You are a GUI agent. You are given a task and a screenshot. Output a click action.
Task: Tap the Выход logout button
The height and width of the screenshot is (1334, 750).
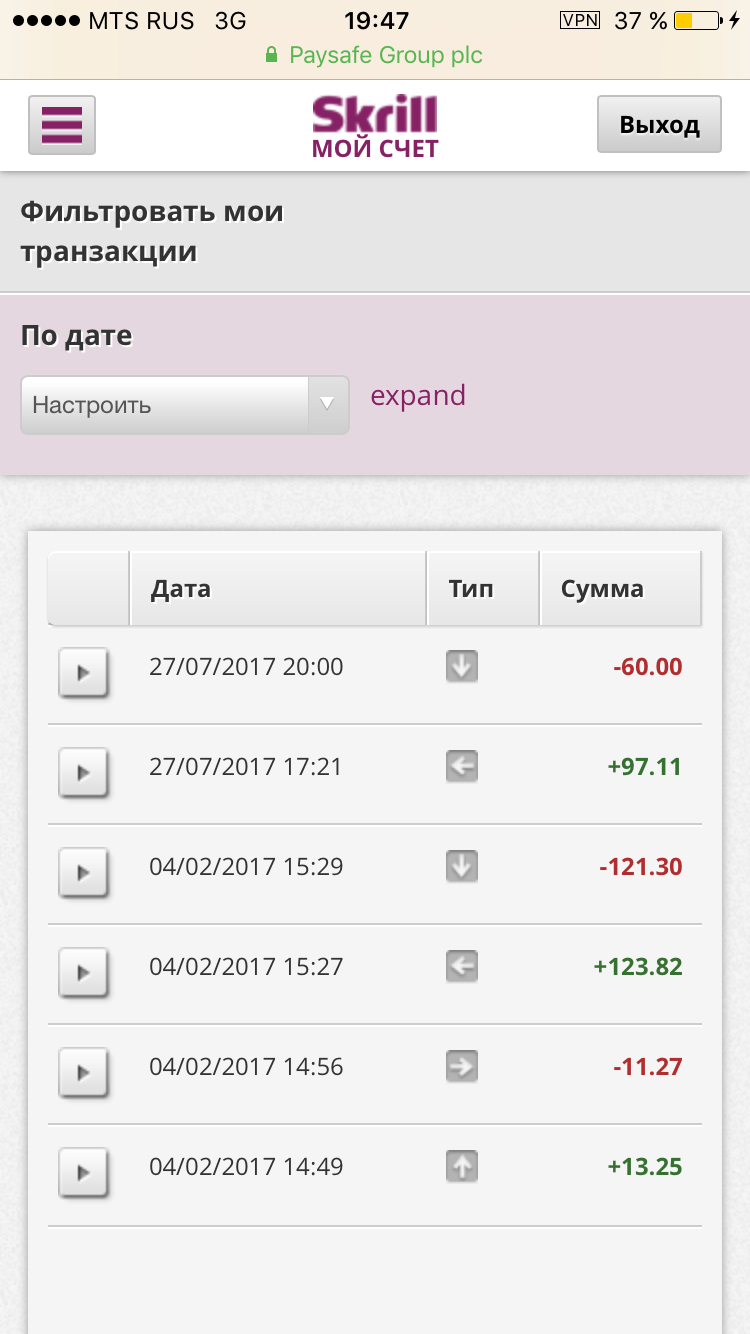[659, 125]
